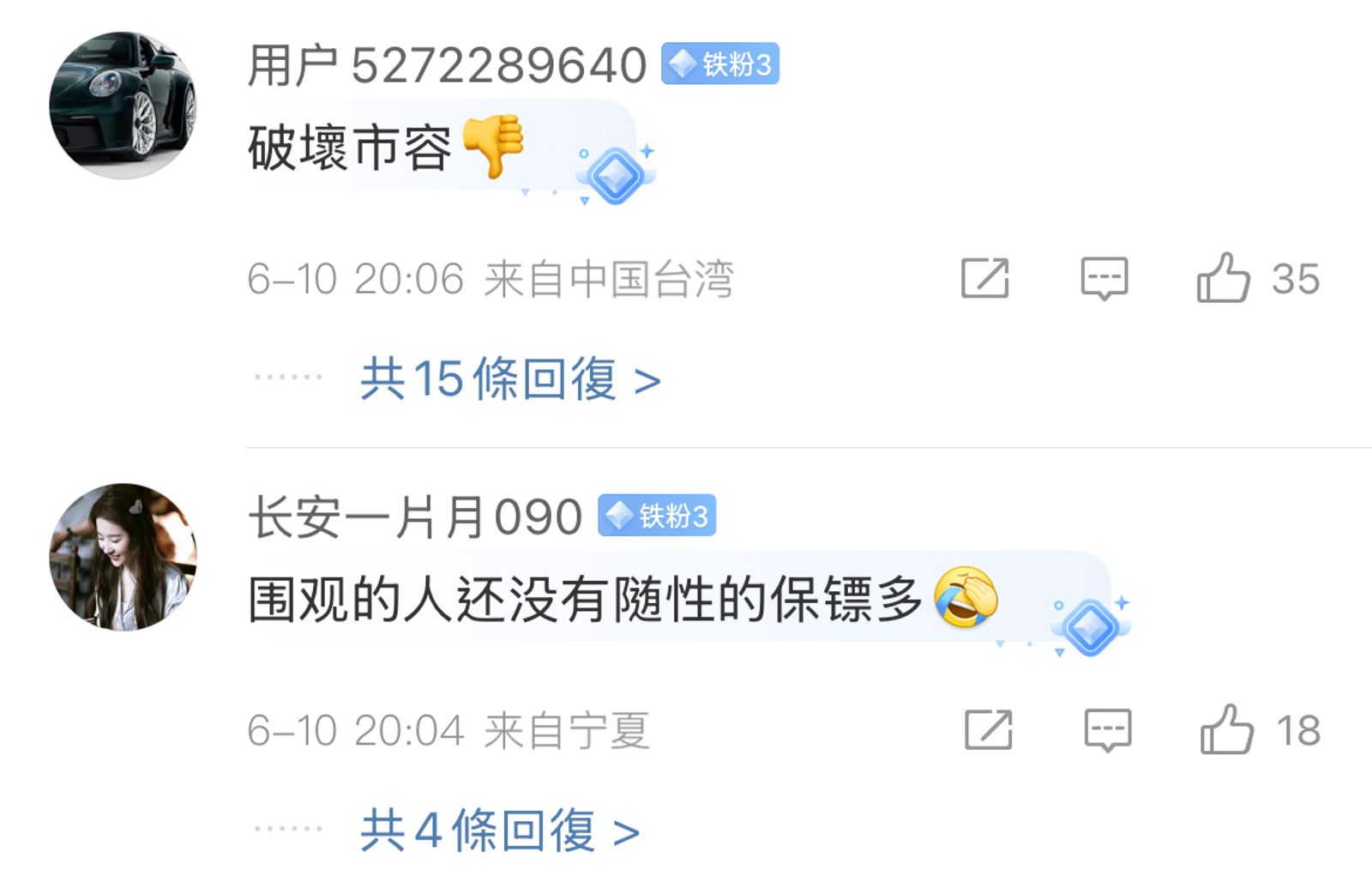Open avatar of 用户5272289640

(x=123, y=105)
